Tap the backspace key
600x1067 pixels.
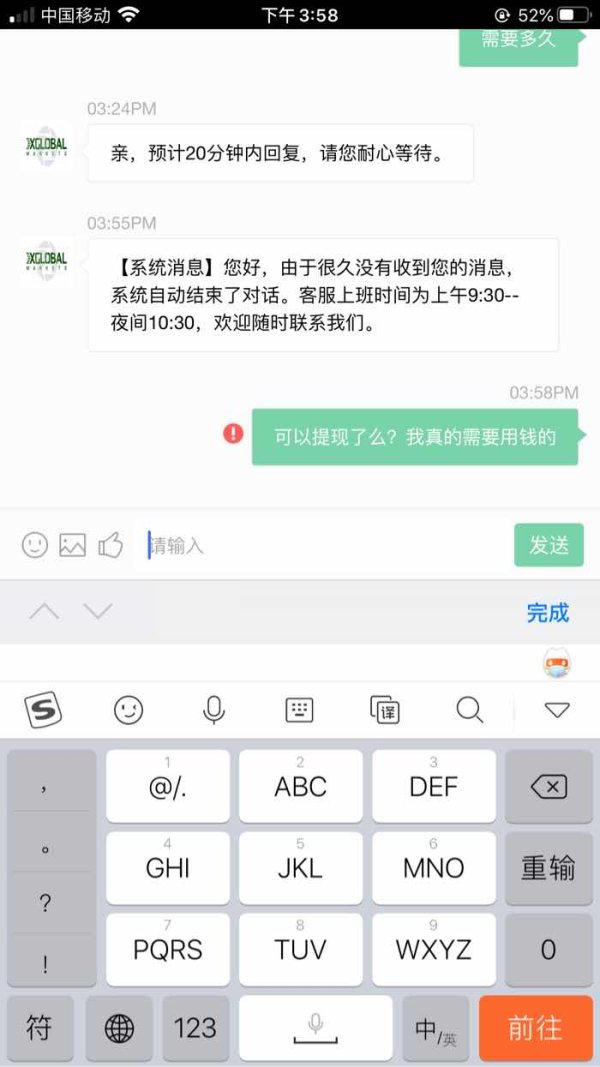click(548, 787)
